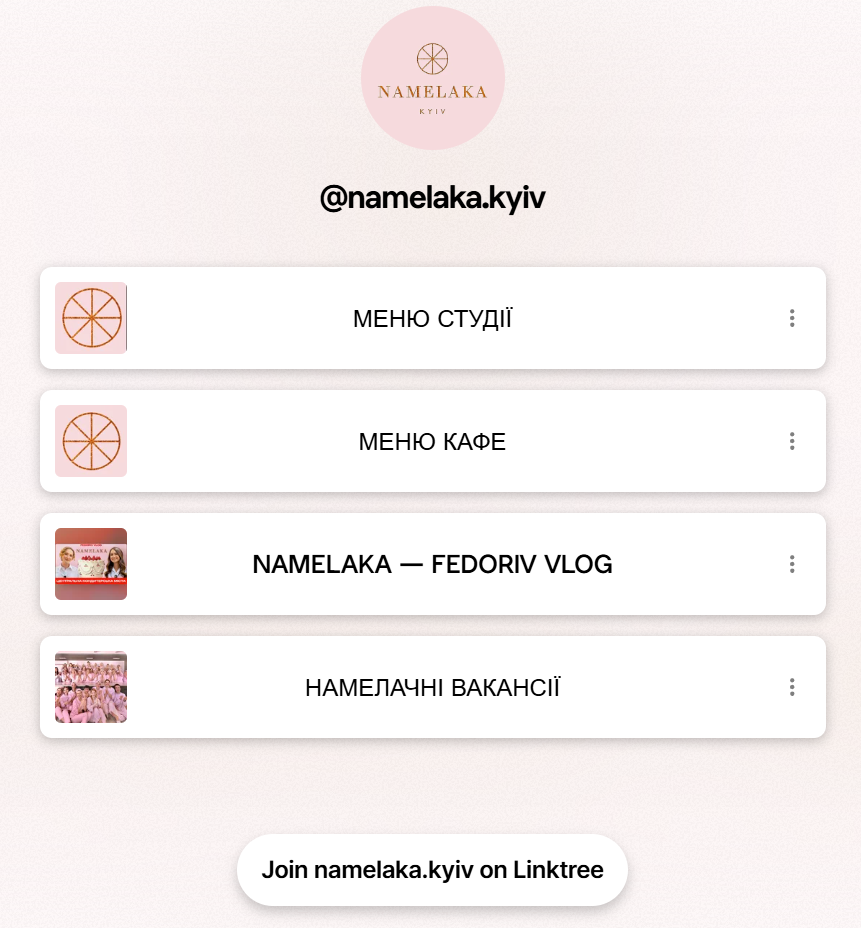Open the НАМЕЛАЧНІ ВАКАНСІЇ link
Screen dimensions: 861x928
(x=432, y=688)
